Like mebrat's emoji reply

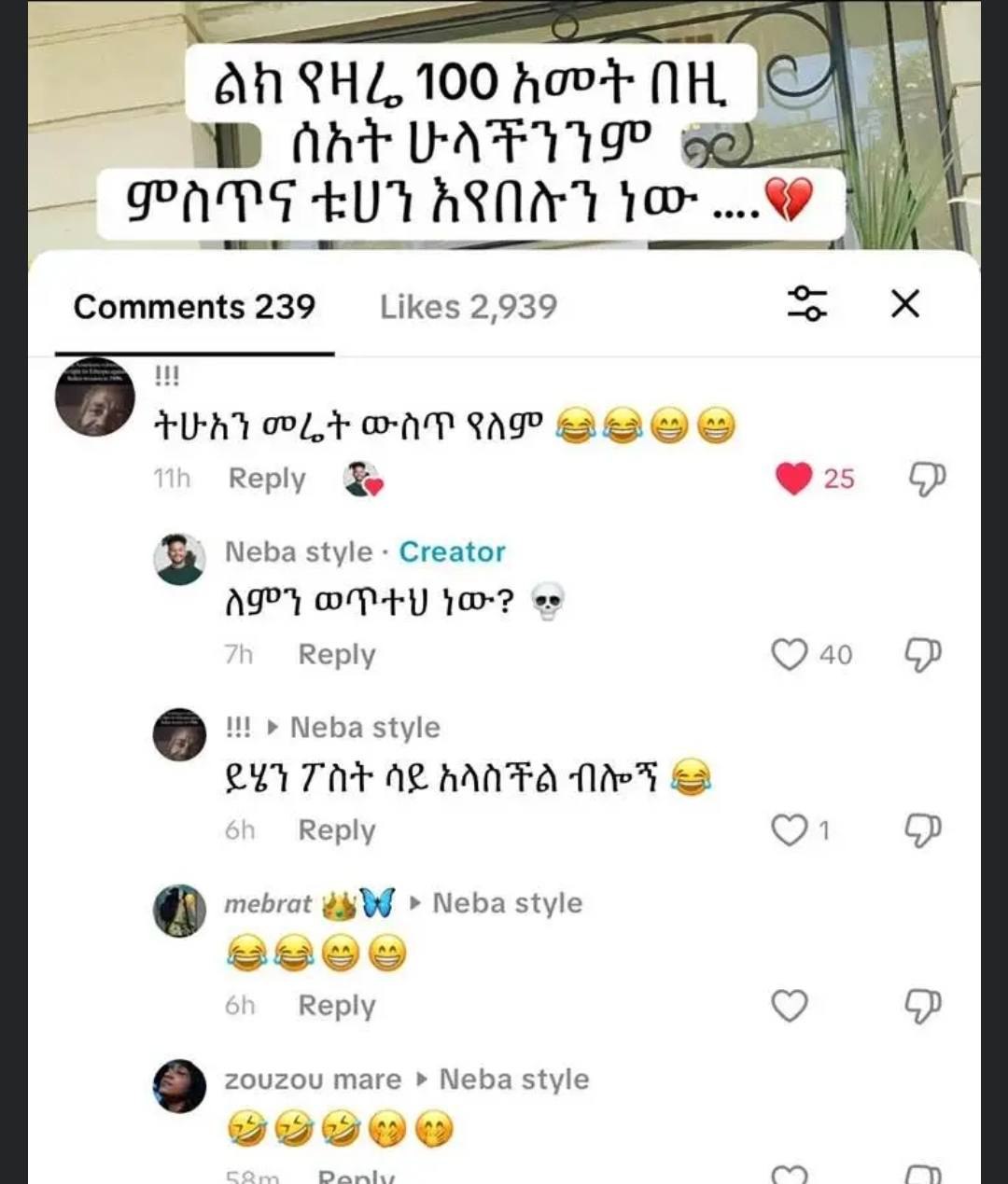click(790, 1005)
